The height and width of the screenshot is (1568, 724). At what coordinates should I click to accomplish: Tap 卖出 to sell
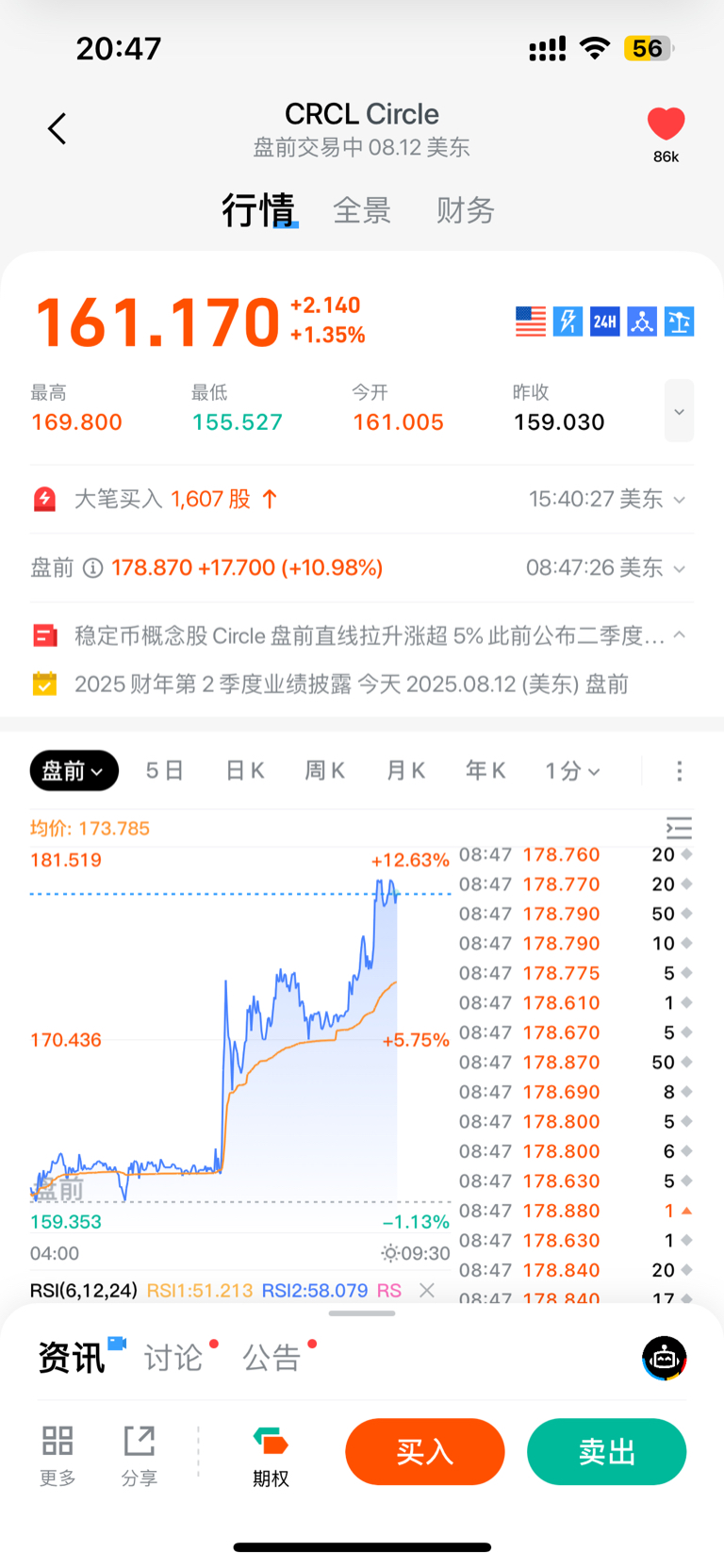606,1452
